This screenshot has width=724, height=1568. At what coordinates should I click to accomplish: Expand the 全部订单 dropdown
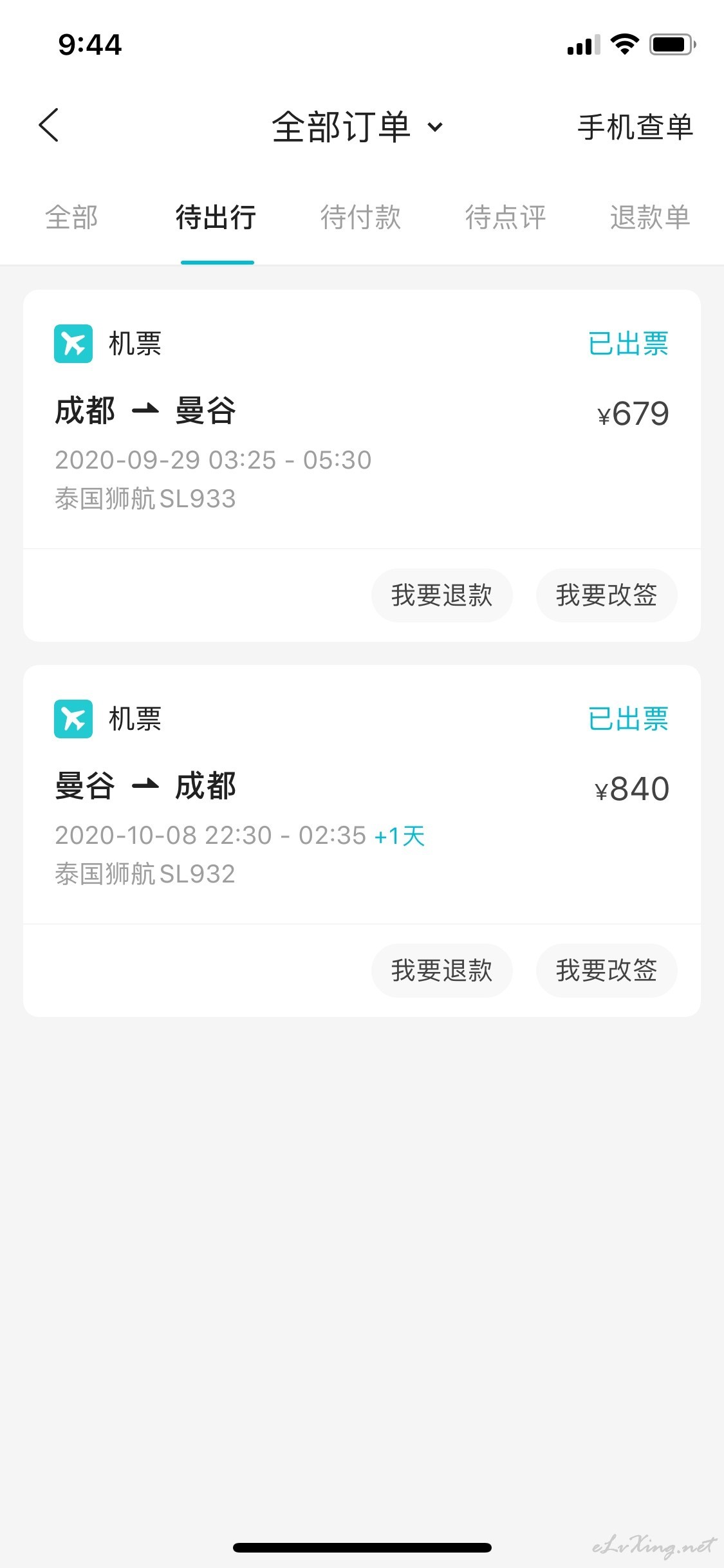(x=358, y=127)
